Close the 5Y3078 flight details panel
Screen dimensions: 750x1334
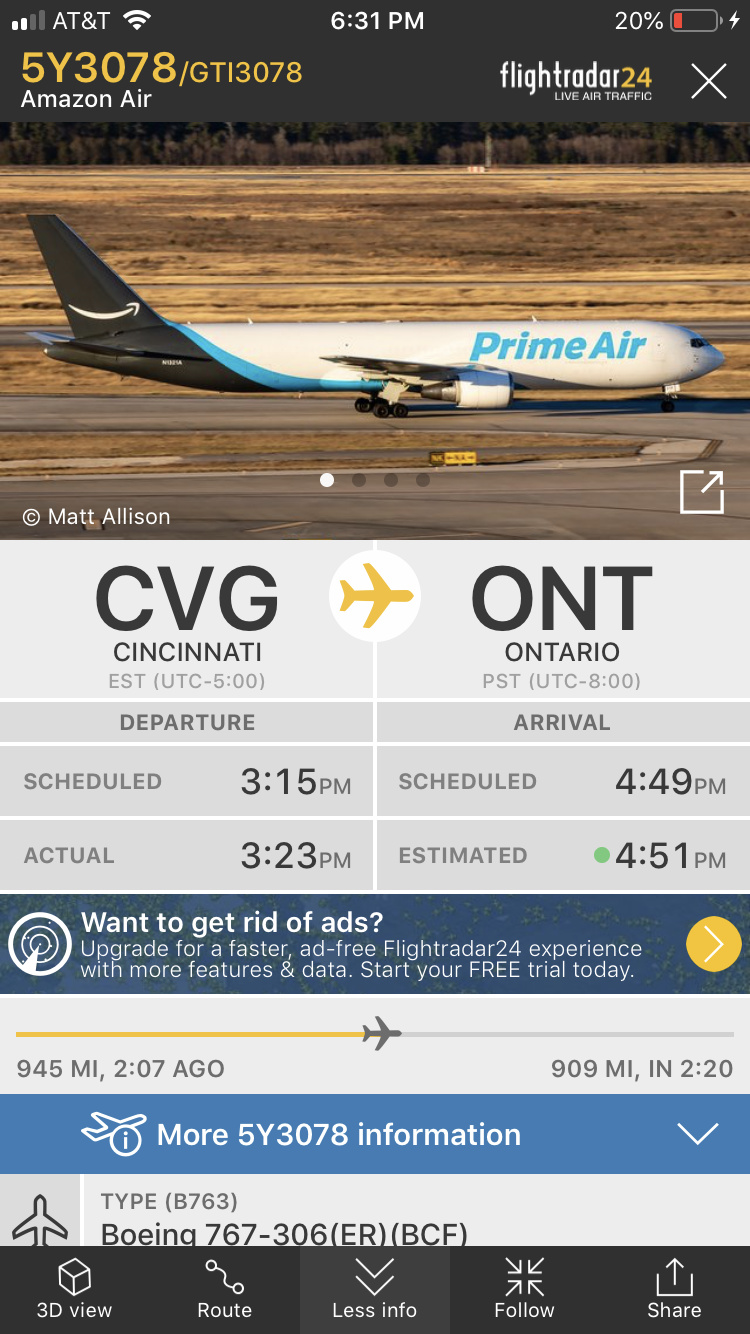pos(708,81)
